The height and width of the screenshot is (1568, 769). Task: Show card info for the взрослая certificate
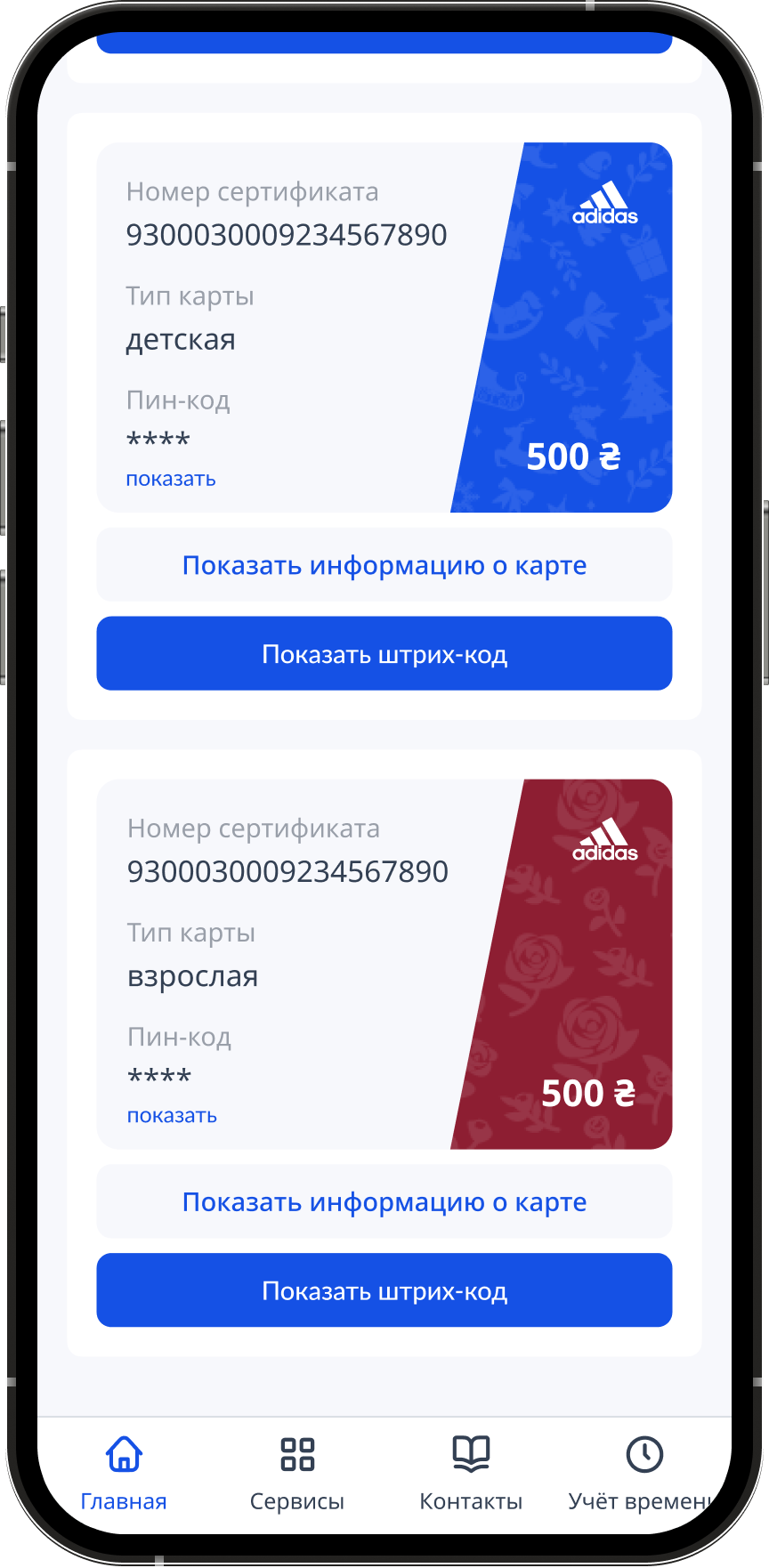[x=384, y=1202]
